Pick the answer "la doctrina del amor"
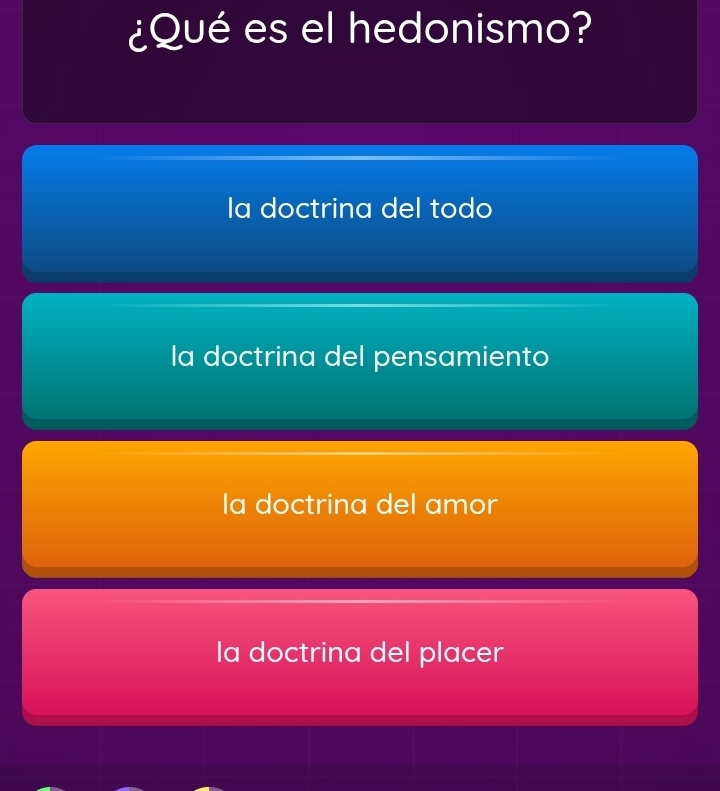 (360, 505)
